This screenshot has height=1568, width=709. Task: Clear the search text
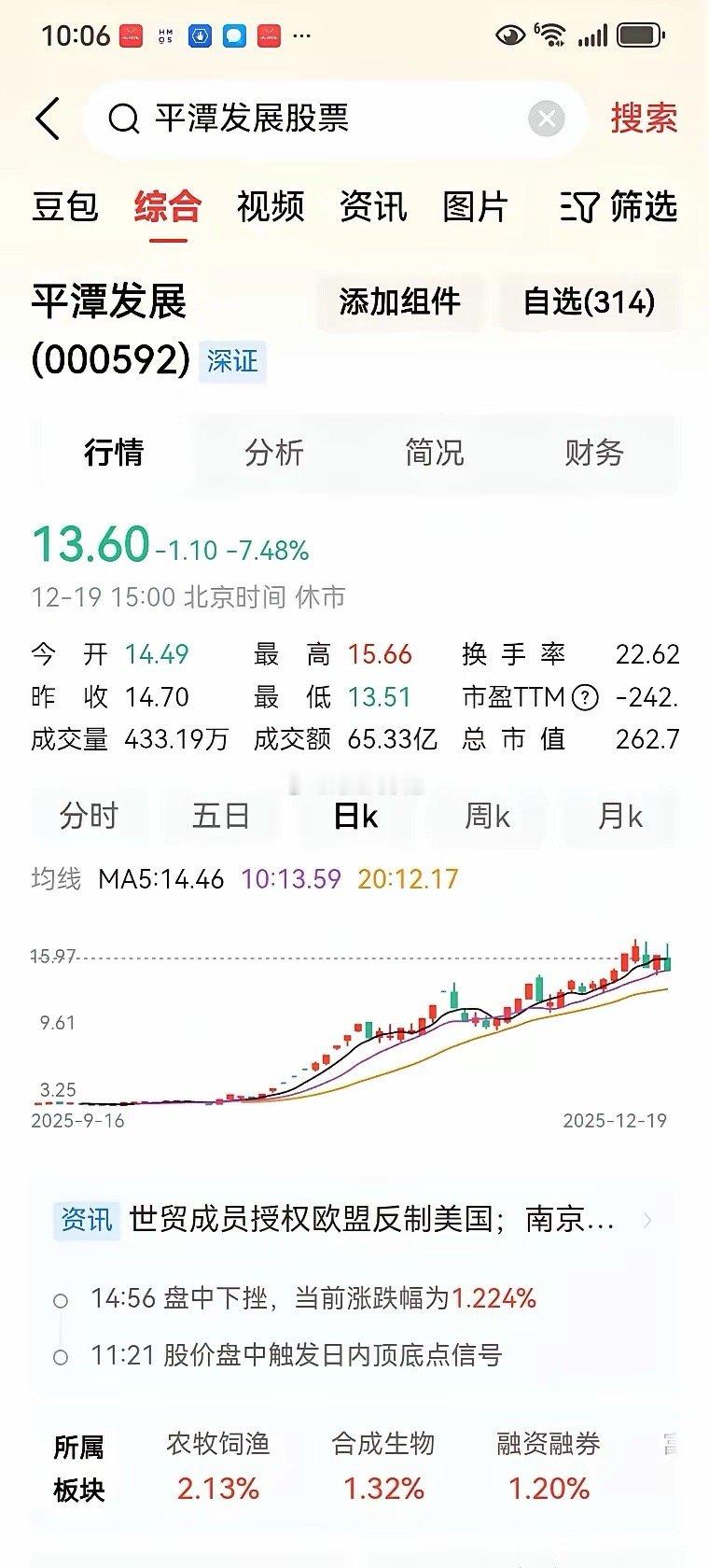coord(547,119)
